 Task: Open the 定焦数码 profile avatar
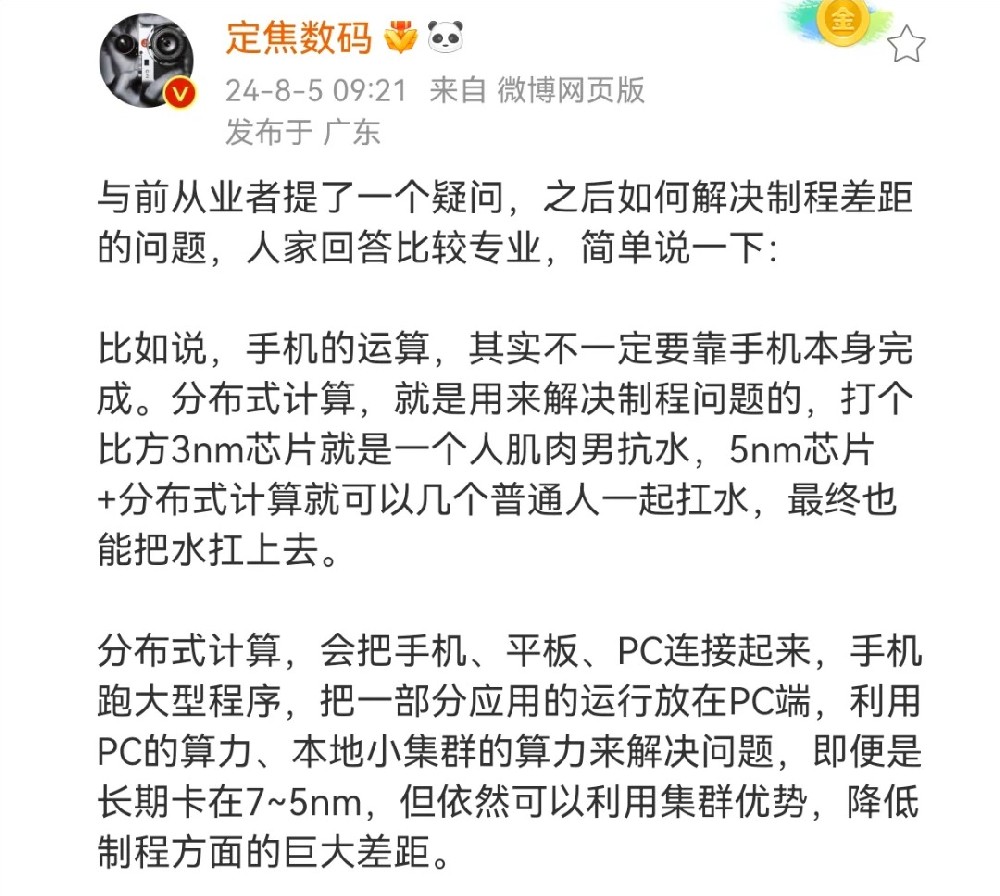click(x=145, y=61)
